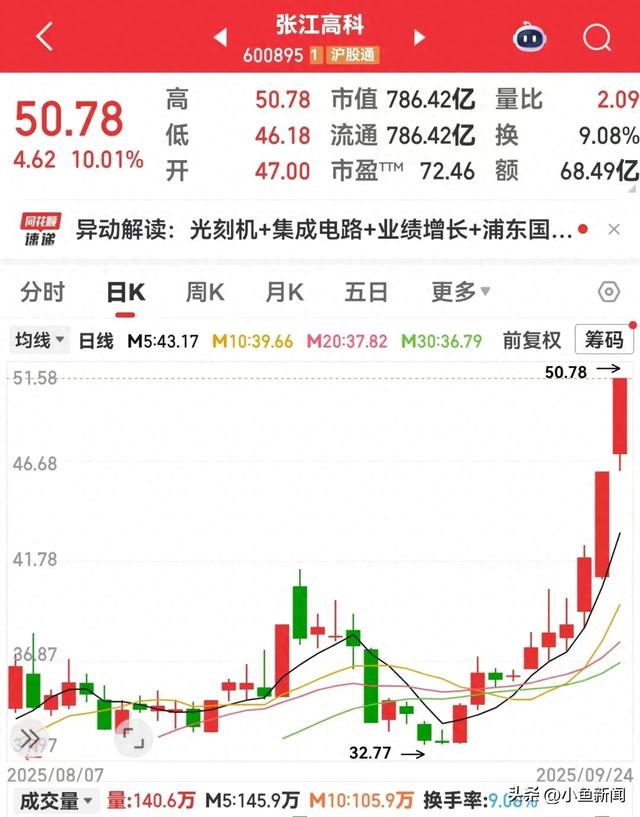Switch to the next stock
Image resolution: width=640 pixels, height=817 pixels.
pyautogui.click(x=420, y=38)
